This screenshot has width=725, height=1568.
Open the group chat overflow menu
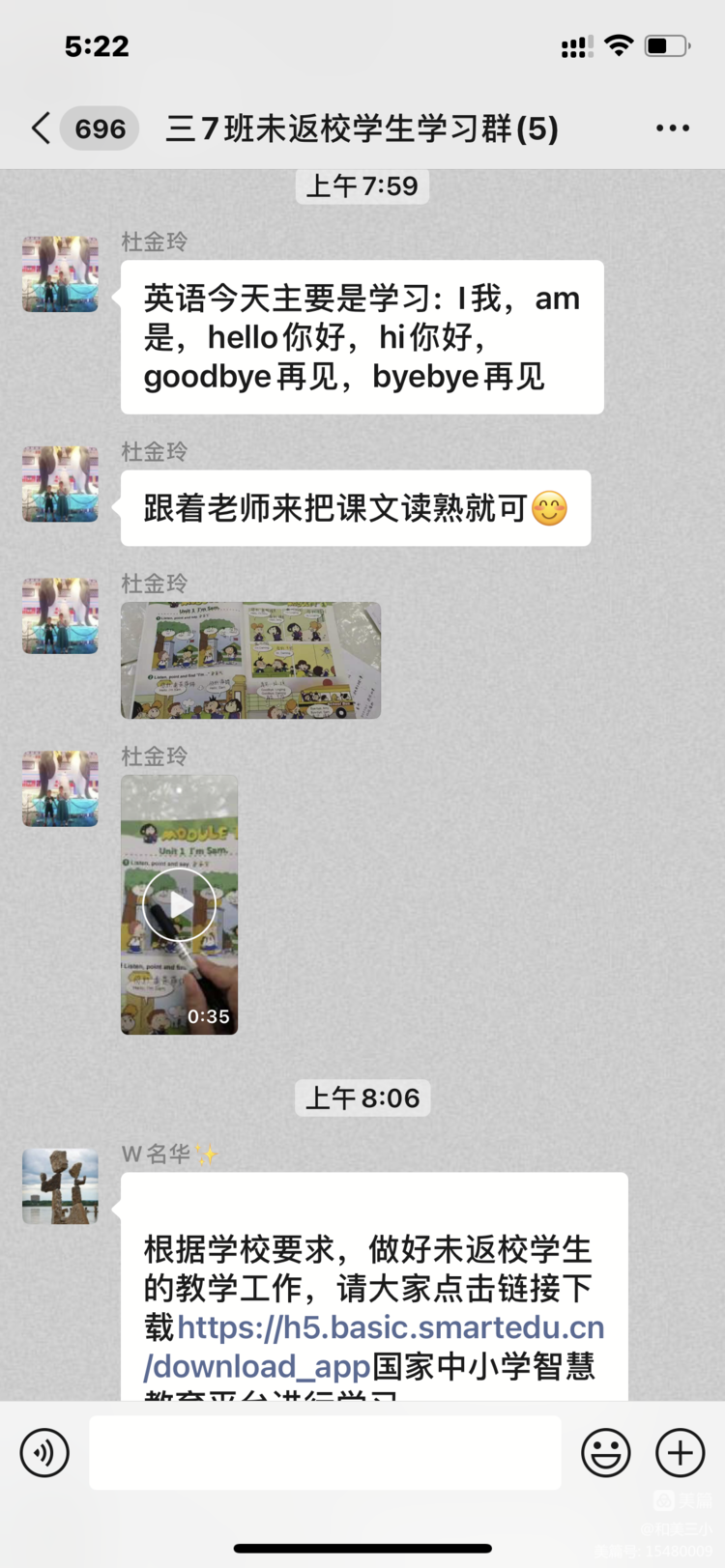pyautogui.click(x=672, y=128)
